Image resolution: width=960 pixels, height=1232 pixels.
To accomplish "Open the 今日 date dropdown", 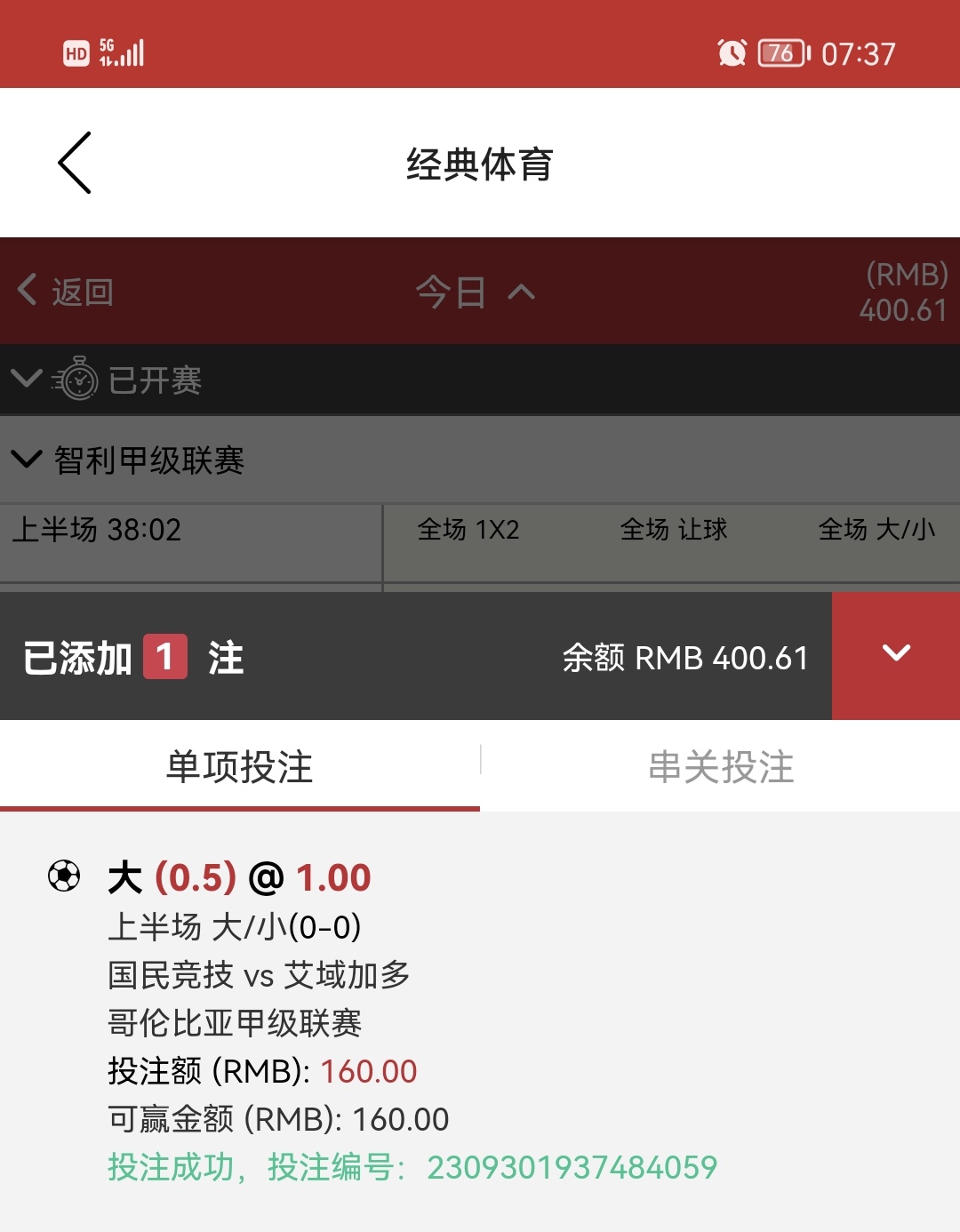I will coord(475,292).
